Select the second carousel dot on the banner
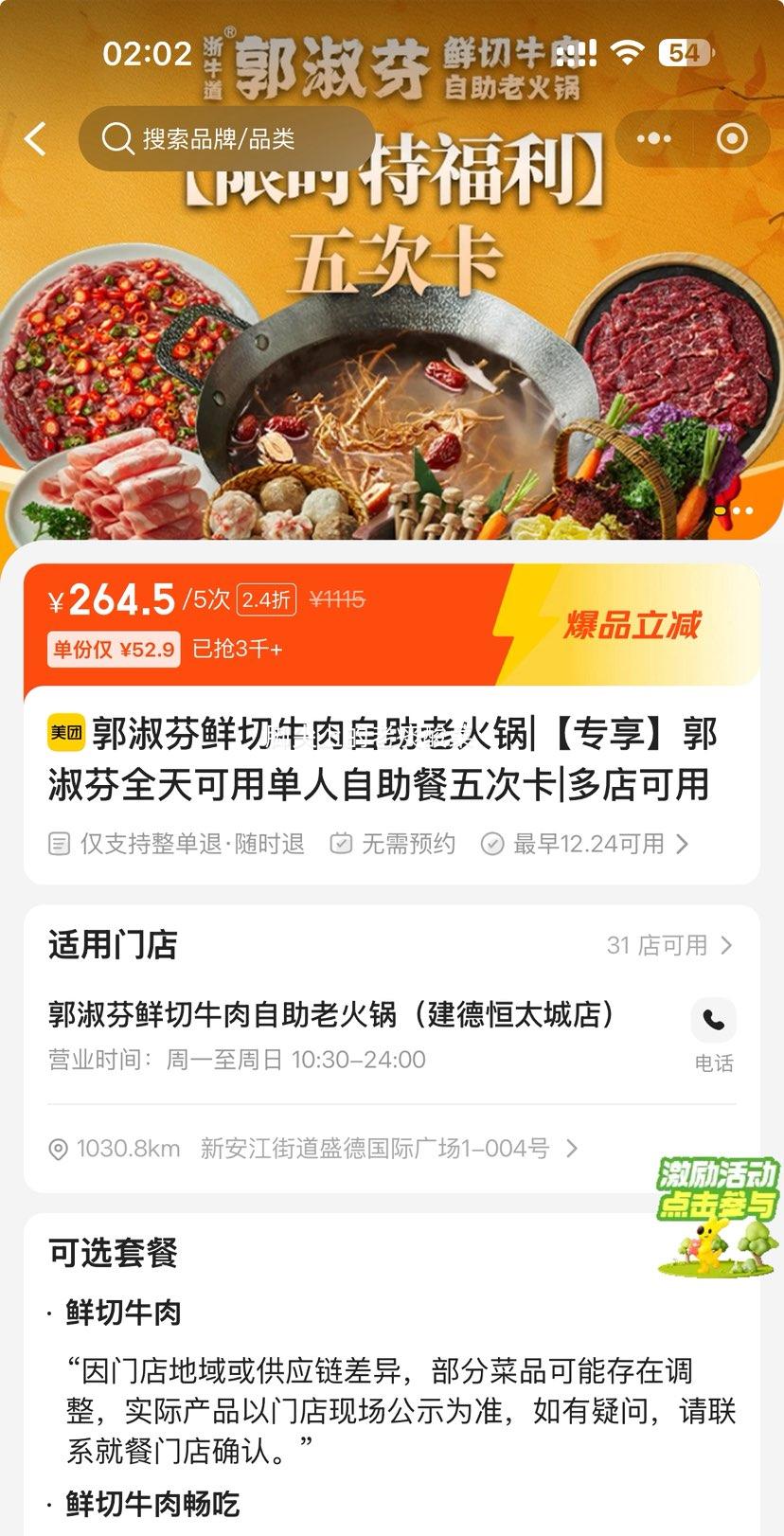Image resolution: width=784 pixels, height=1536 pixels. coord(738,509)
